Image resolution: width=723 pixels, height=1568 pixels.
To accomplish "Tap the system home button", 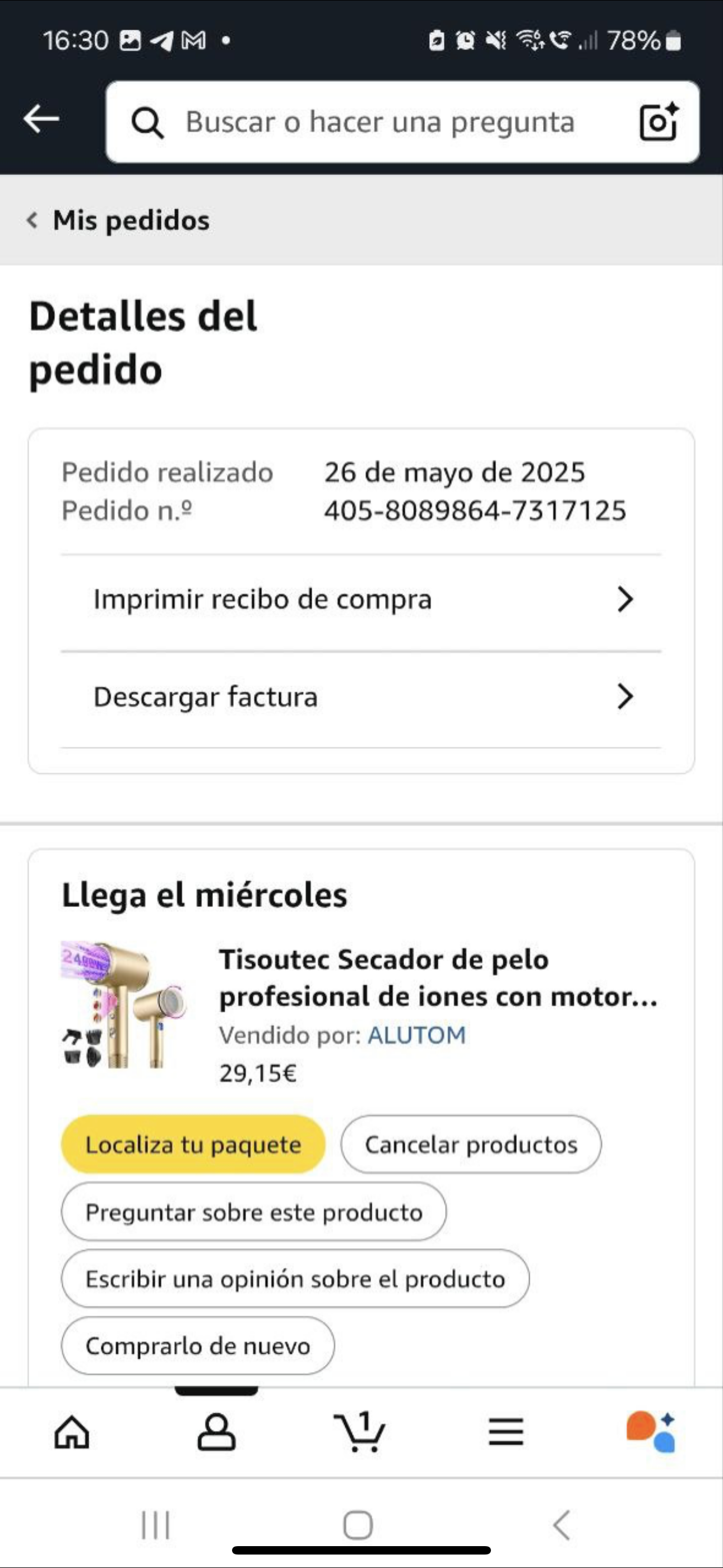I will pos(358,1525).
